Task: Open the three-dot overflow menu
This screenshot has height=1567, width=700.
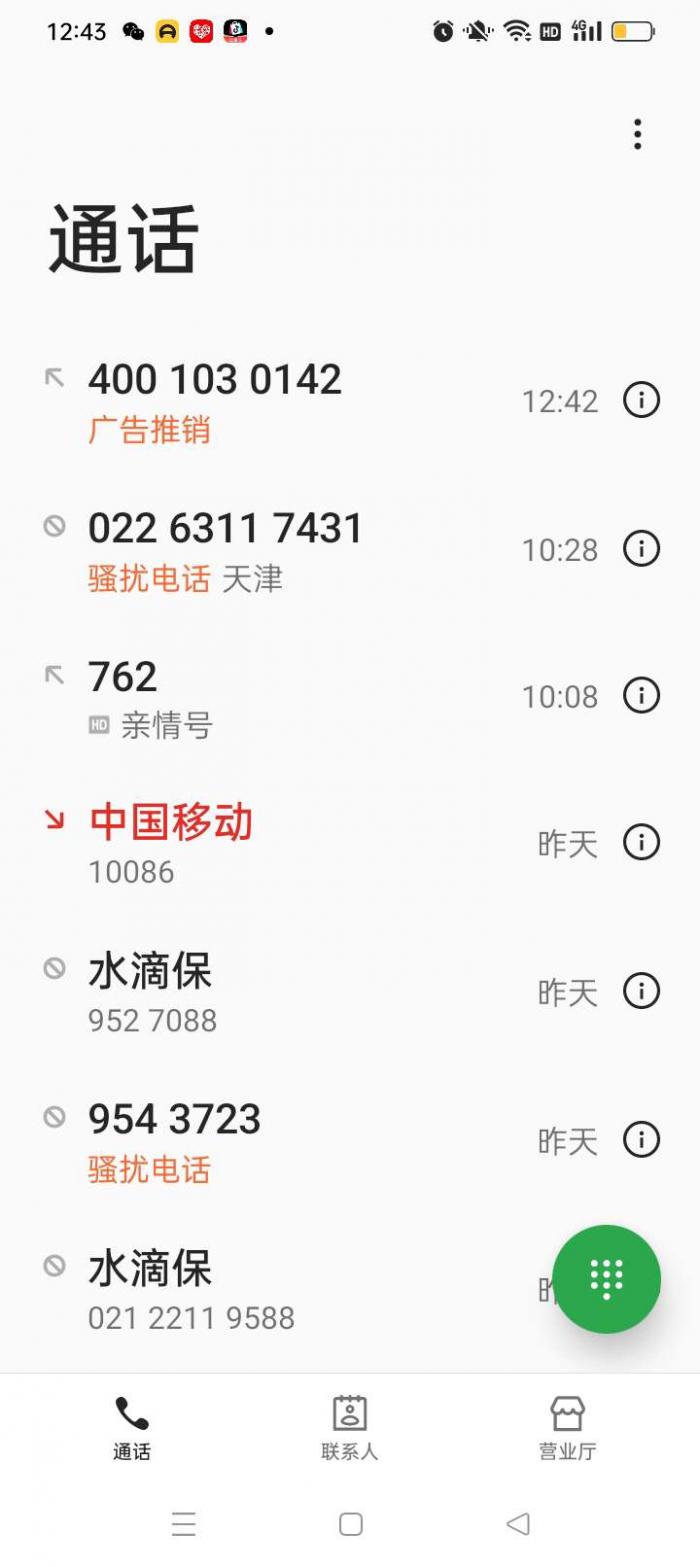Action: click(x=637, y=134)
